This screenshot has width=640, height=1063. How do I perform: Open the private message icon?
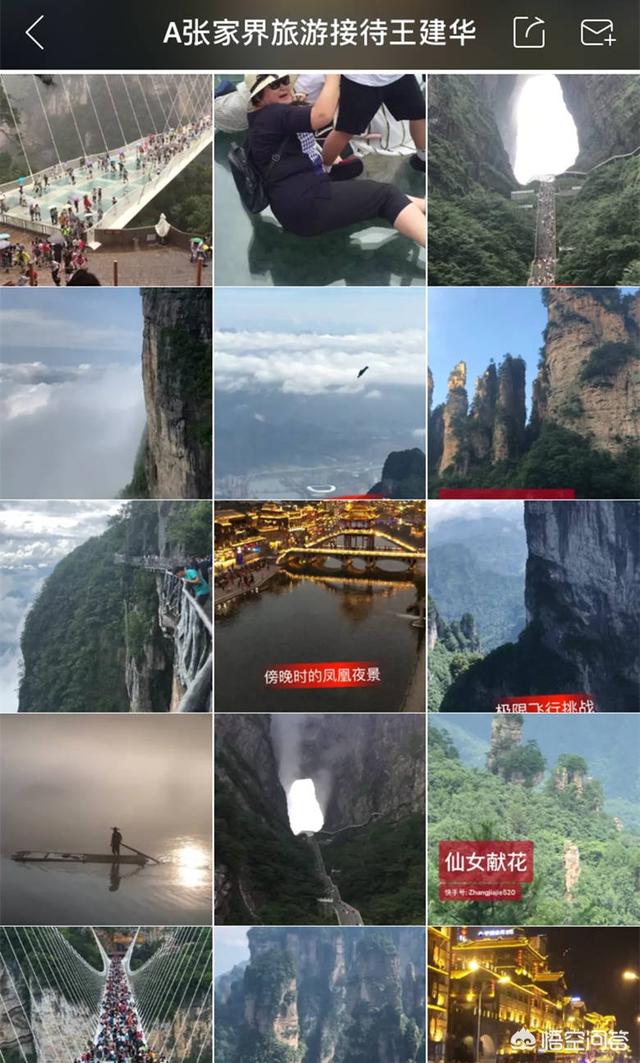pyautogui.click(x=597, y=33)
